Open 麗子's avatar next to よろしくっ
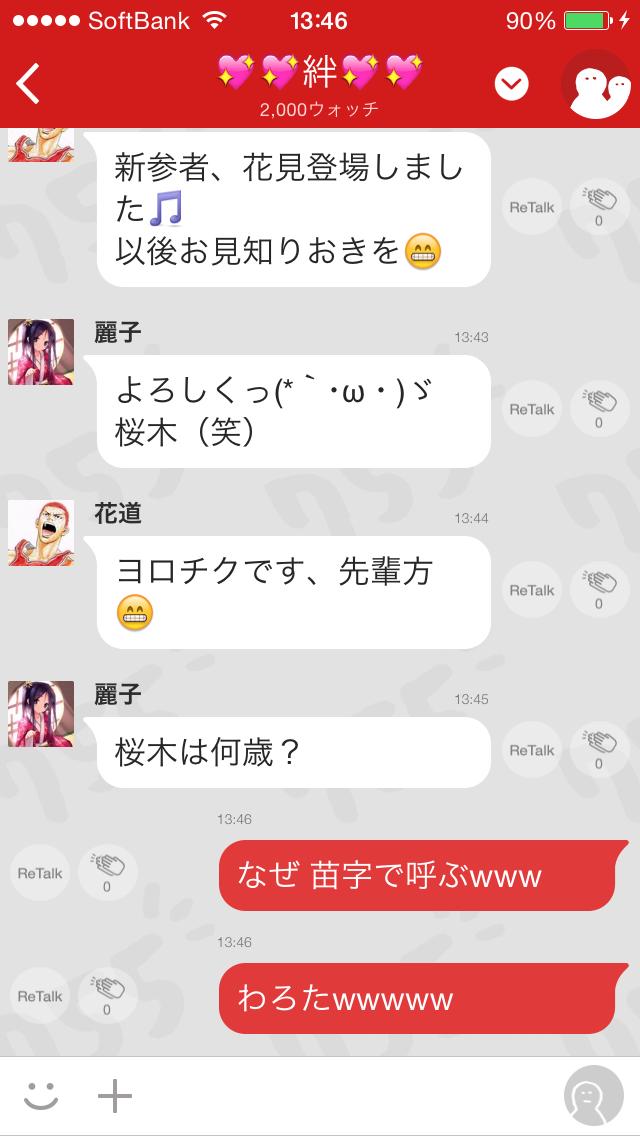 tap(41, 352)
